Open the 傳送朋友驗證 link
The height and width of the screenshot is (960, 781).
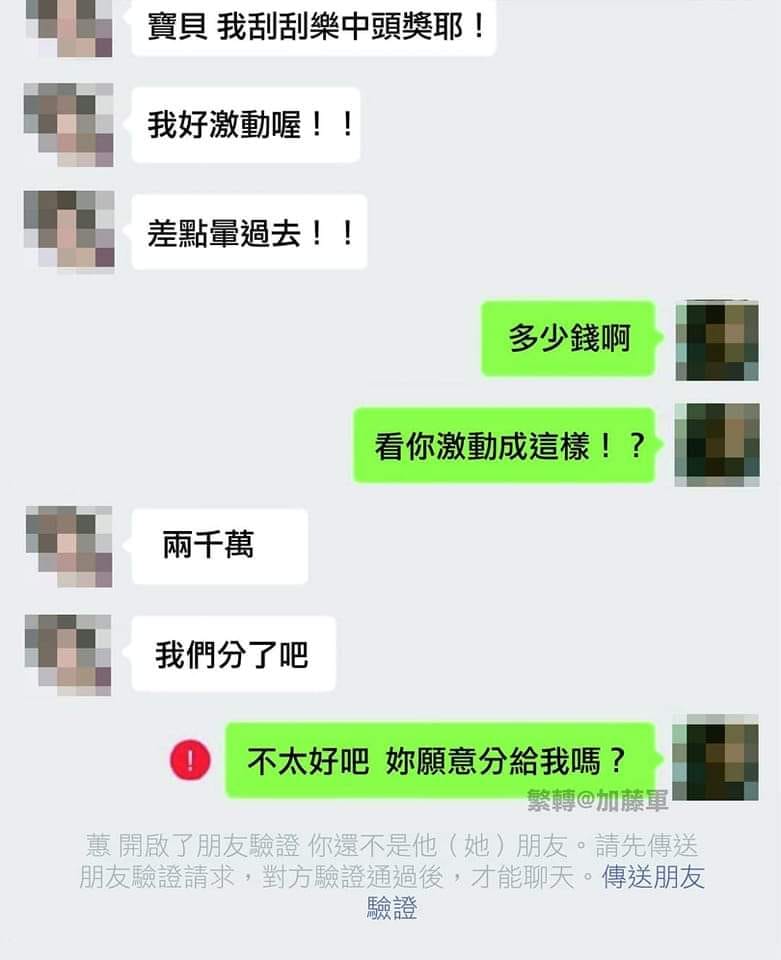point(652,878)
